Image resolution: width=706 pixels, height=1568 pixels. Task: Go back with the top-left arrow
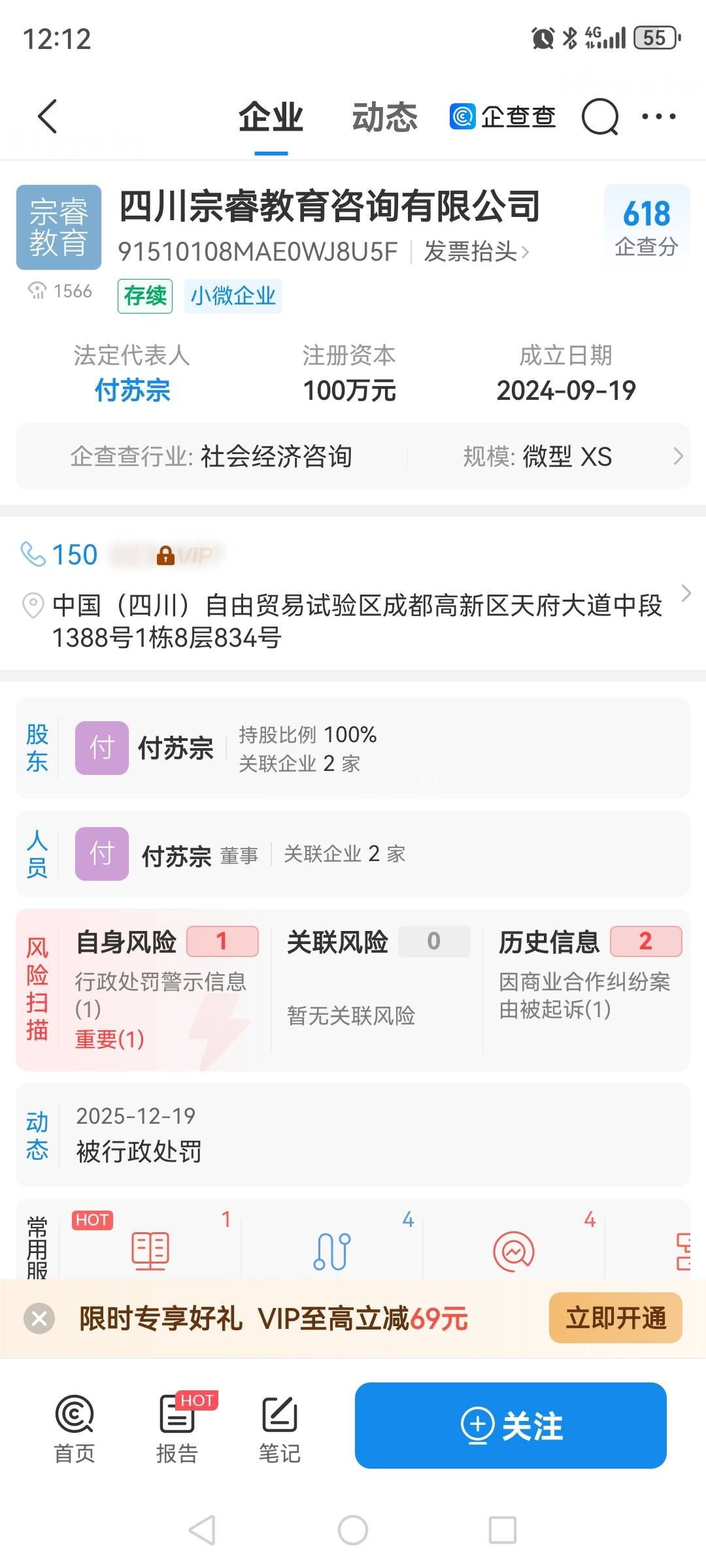pyautogui.click(x=47, y=116)
